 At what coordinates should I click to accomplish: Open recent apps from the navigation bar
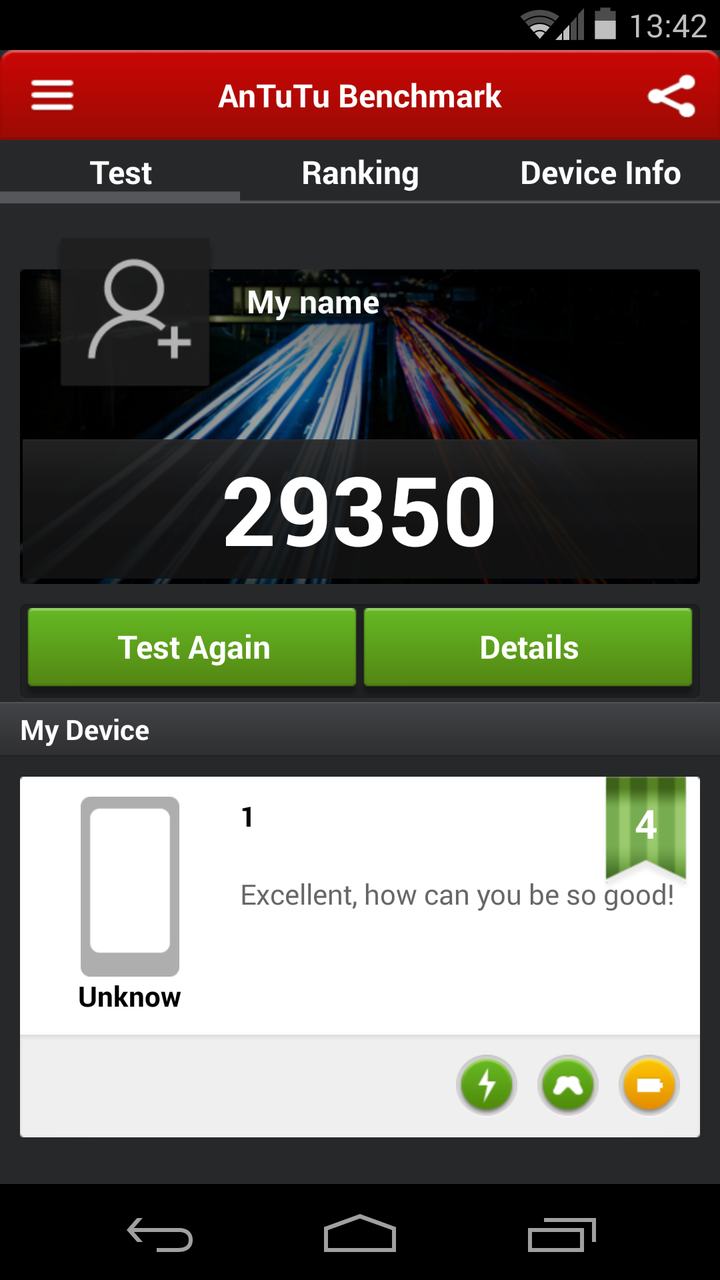562,1235
